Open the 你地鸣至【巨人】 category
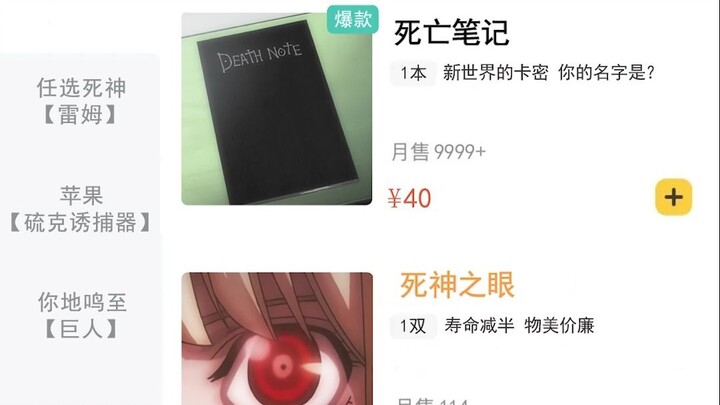 (x=82, y=313)
